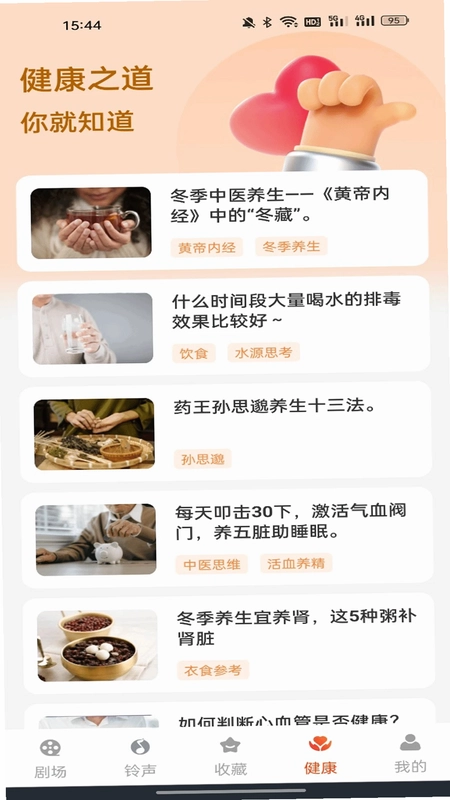Viewport: 450px width, 800px height.
Task: Open the 我的 profile tab
Action: click(410, 754)
